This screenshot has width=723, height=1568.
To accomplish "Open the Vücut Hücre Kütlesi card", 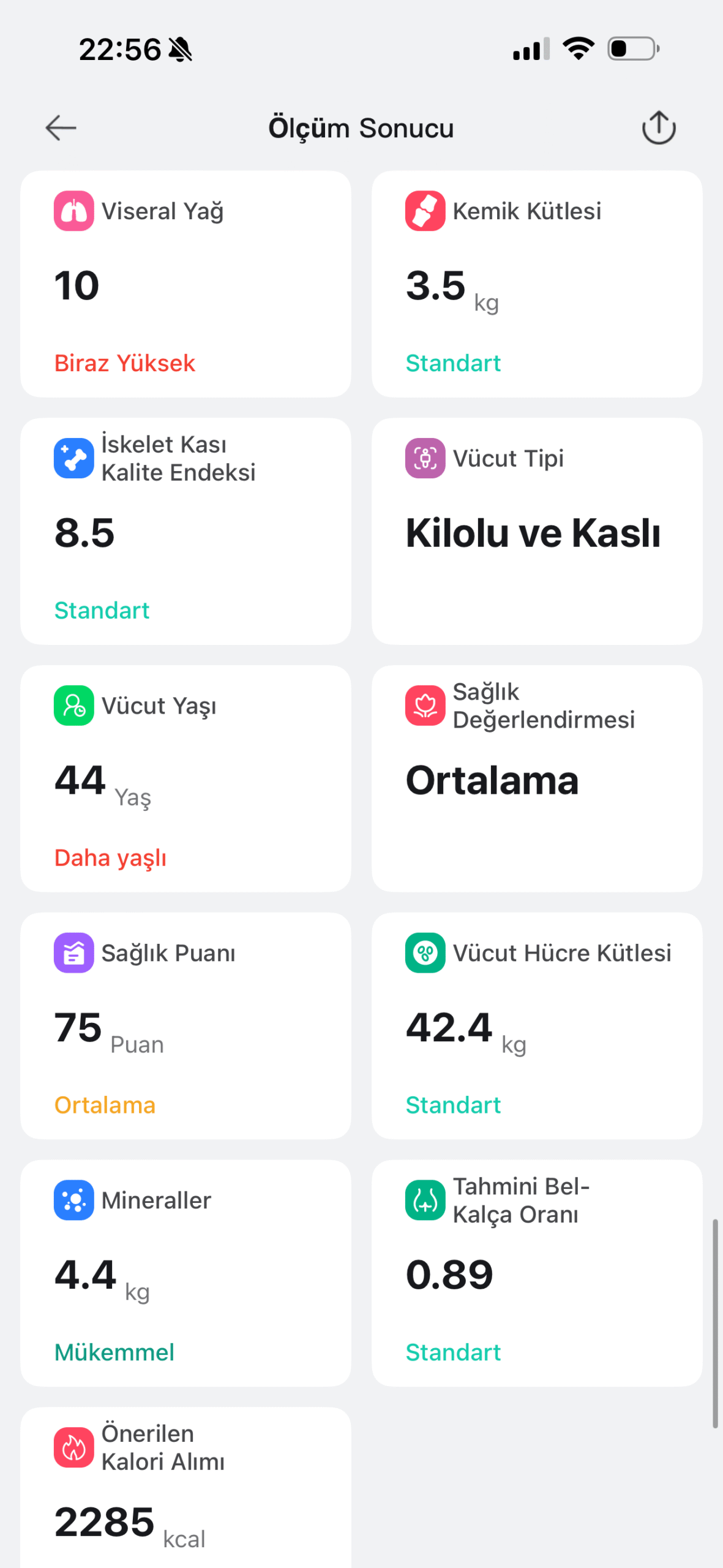I will pos(536,1026).
